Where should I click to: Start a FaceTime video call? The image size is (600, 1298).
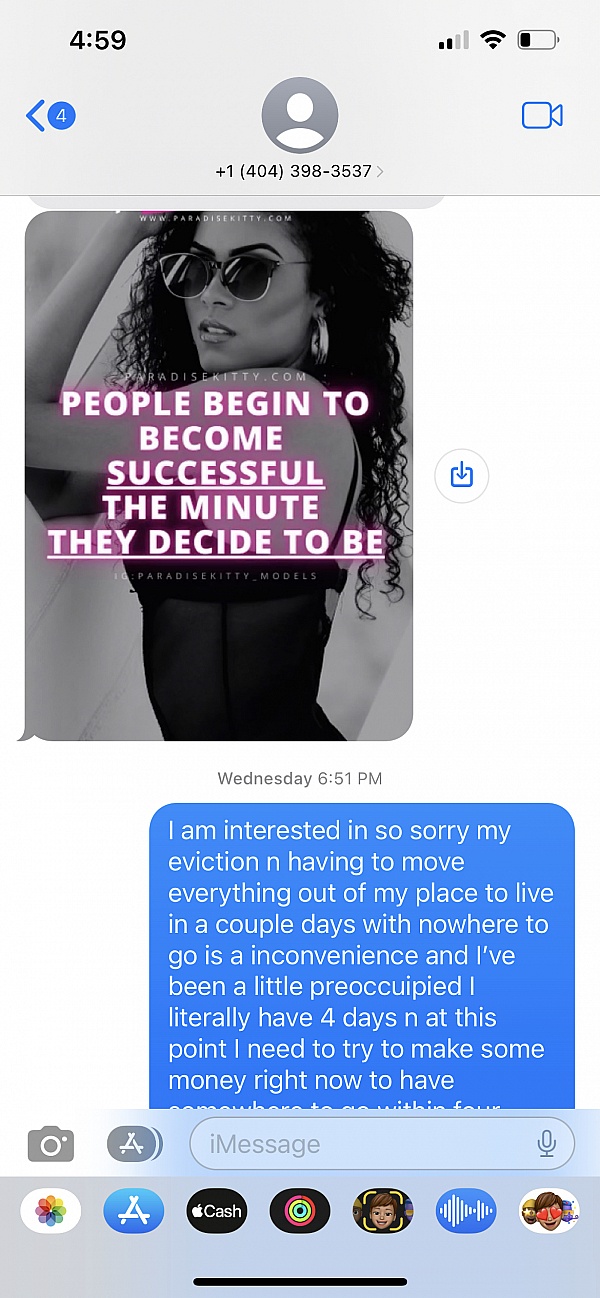pos(542,116)
